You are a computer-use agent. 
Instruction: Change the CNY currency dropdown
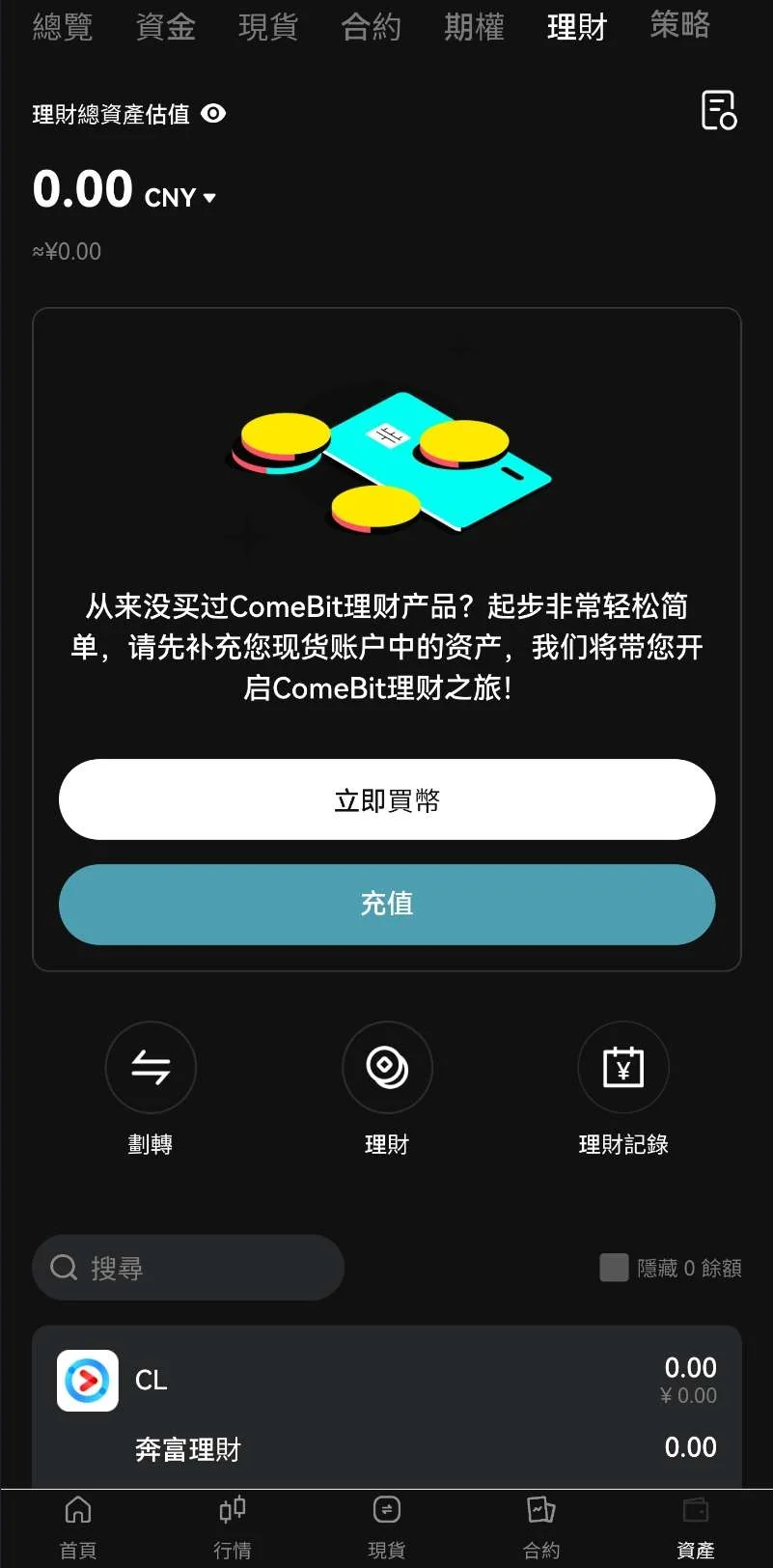[x=180, y=198]
